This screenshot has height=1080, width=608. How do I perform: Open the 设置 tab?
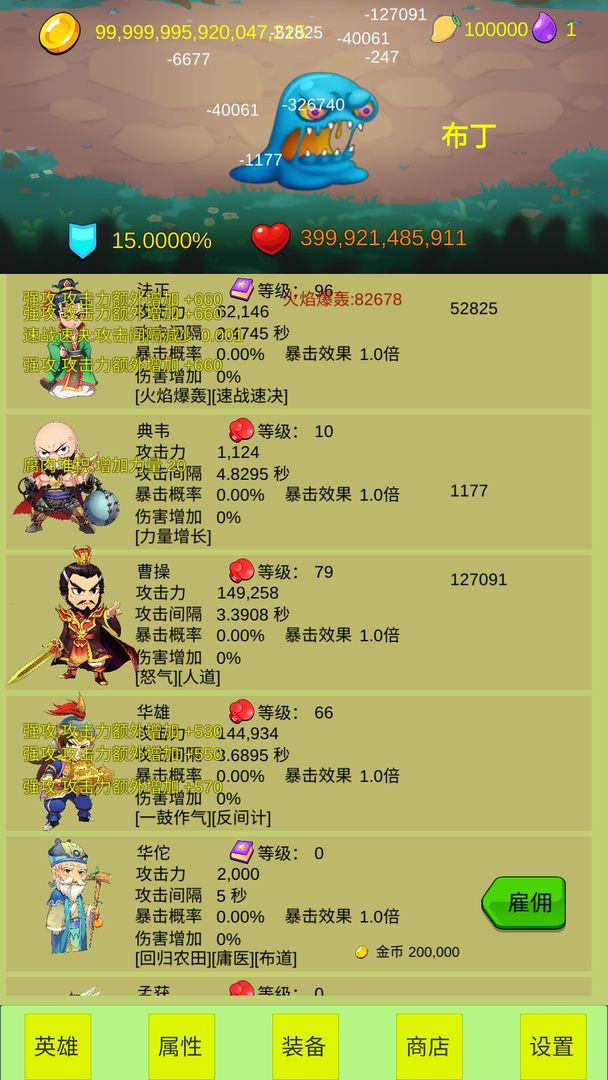pos(552,1046)
